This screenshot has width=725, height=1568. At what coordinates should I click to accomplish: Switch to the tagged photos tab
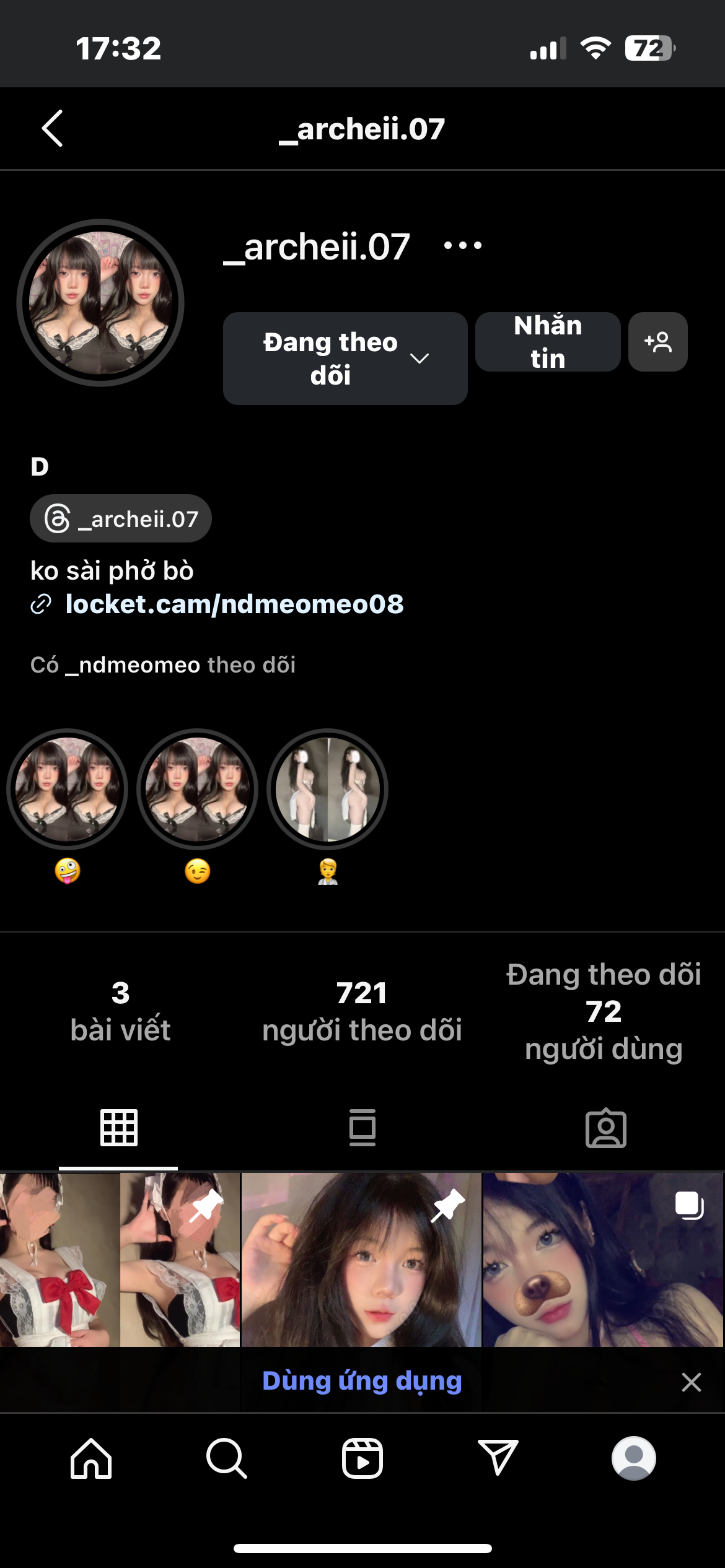click(605, 1128)
